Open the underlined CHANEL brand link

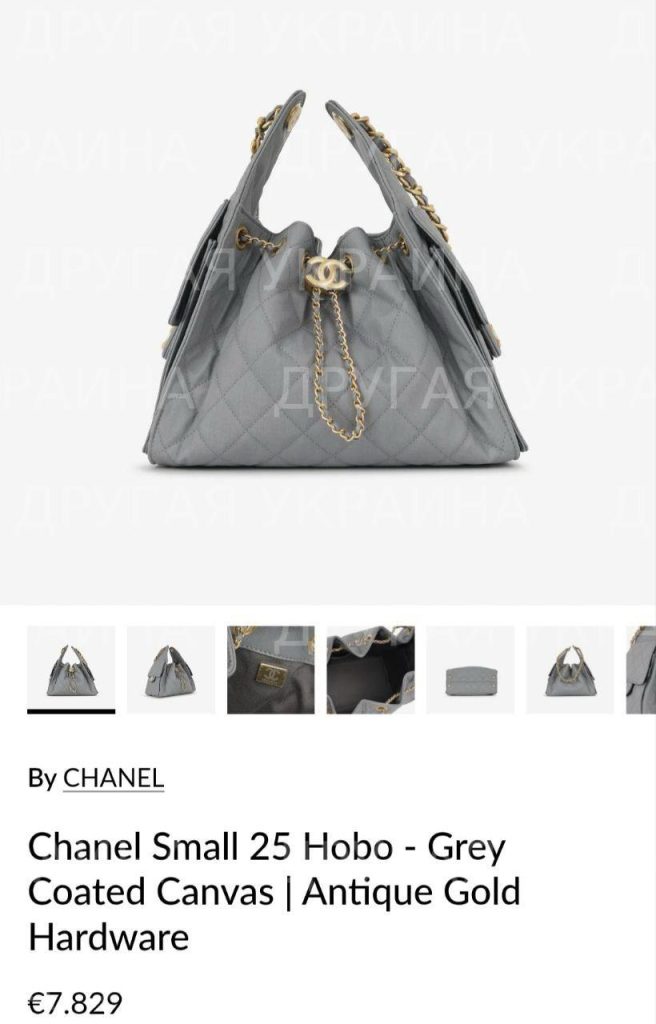(113, 779)
